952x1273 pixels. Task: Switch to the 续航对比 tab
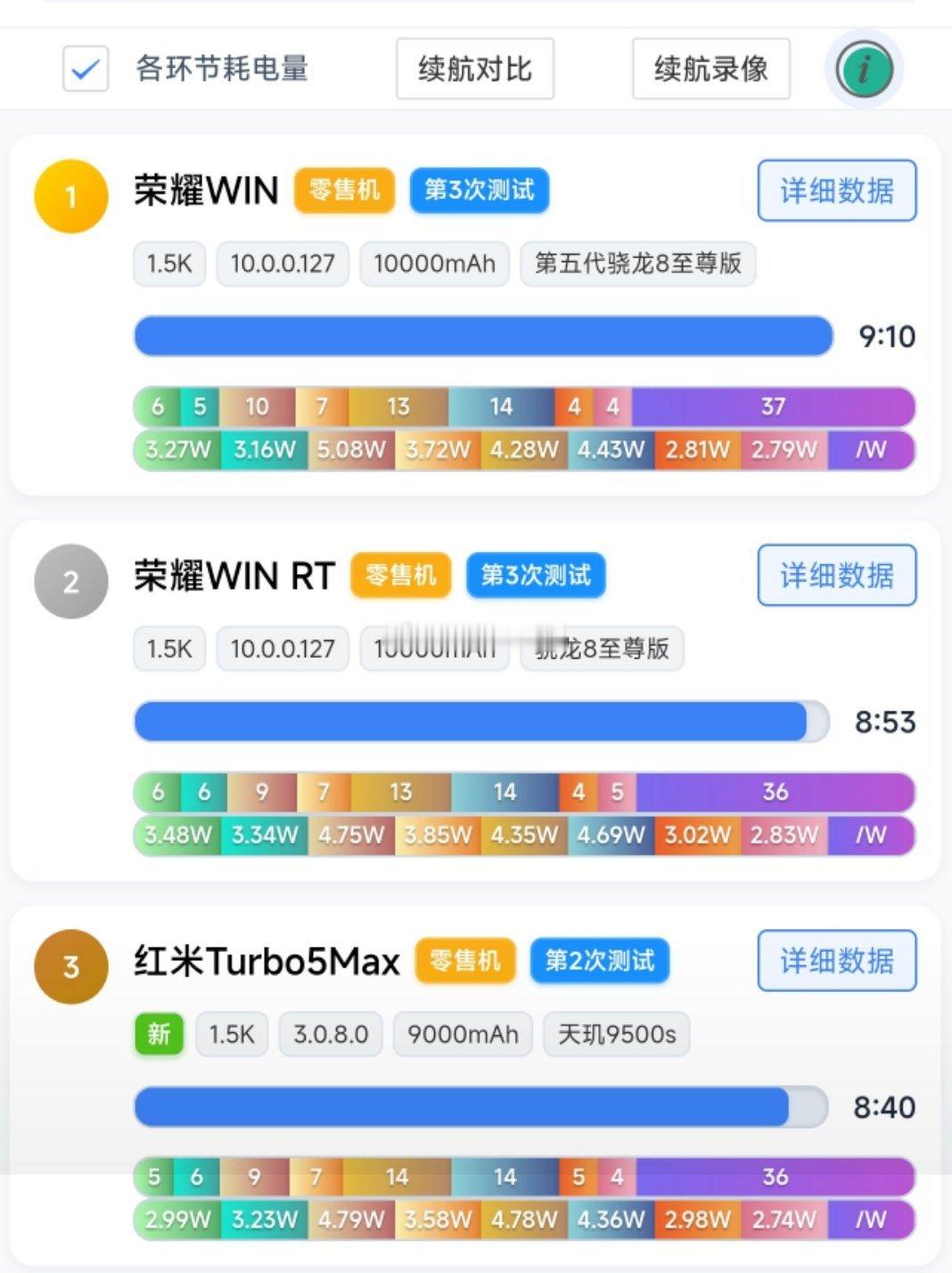(474, 68)
